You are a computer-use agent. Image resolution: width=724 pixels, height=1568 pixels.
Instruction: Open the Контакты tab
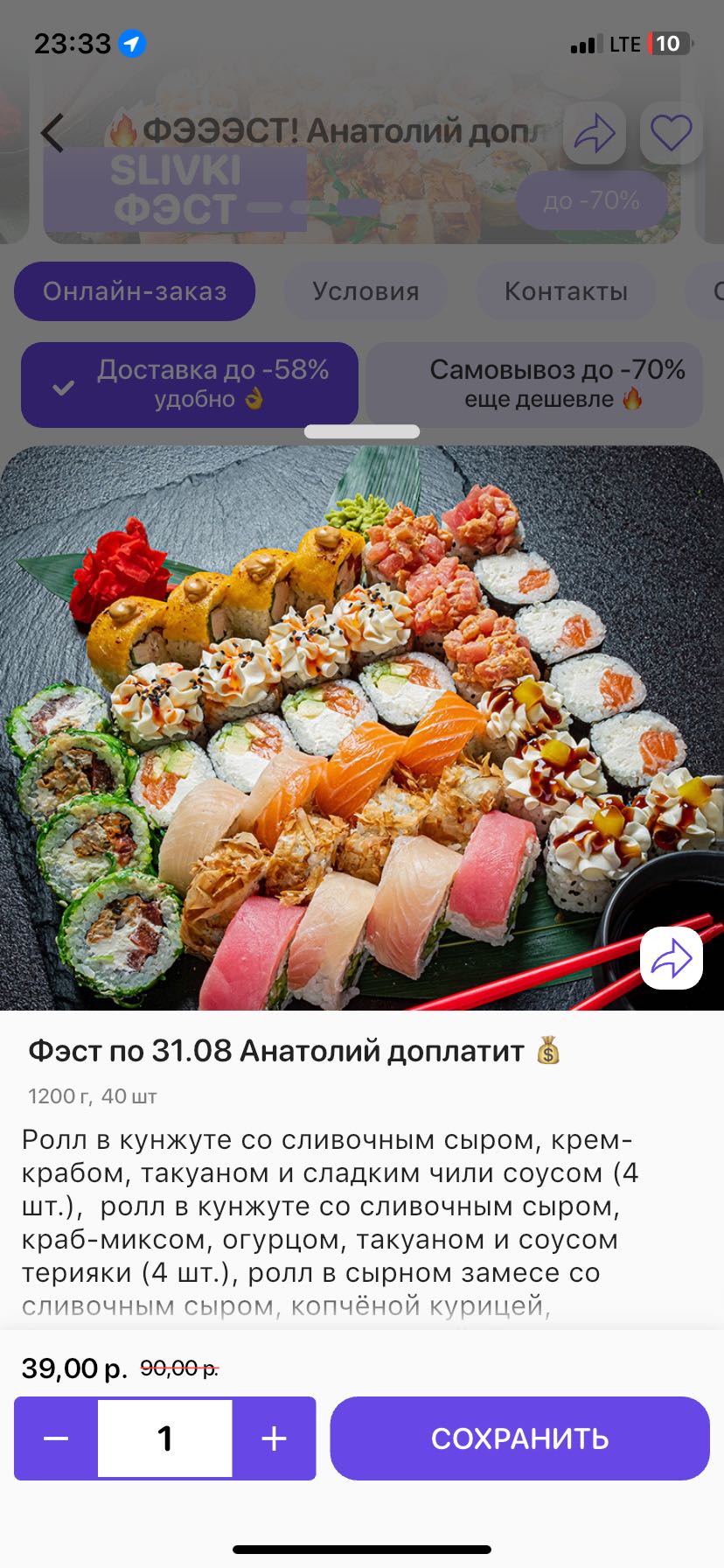(566, 291)
